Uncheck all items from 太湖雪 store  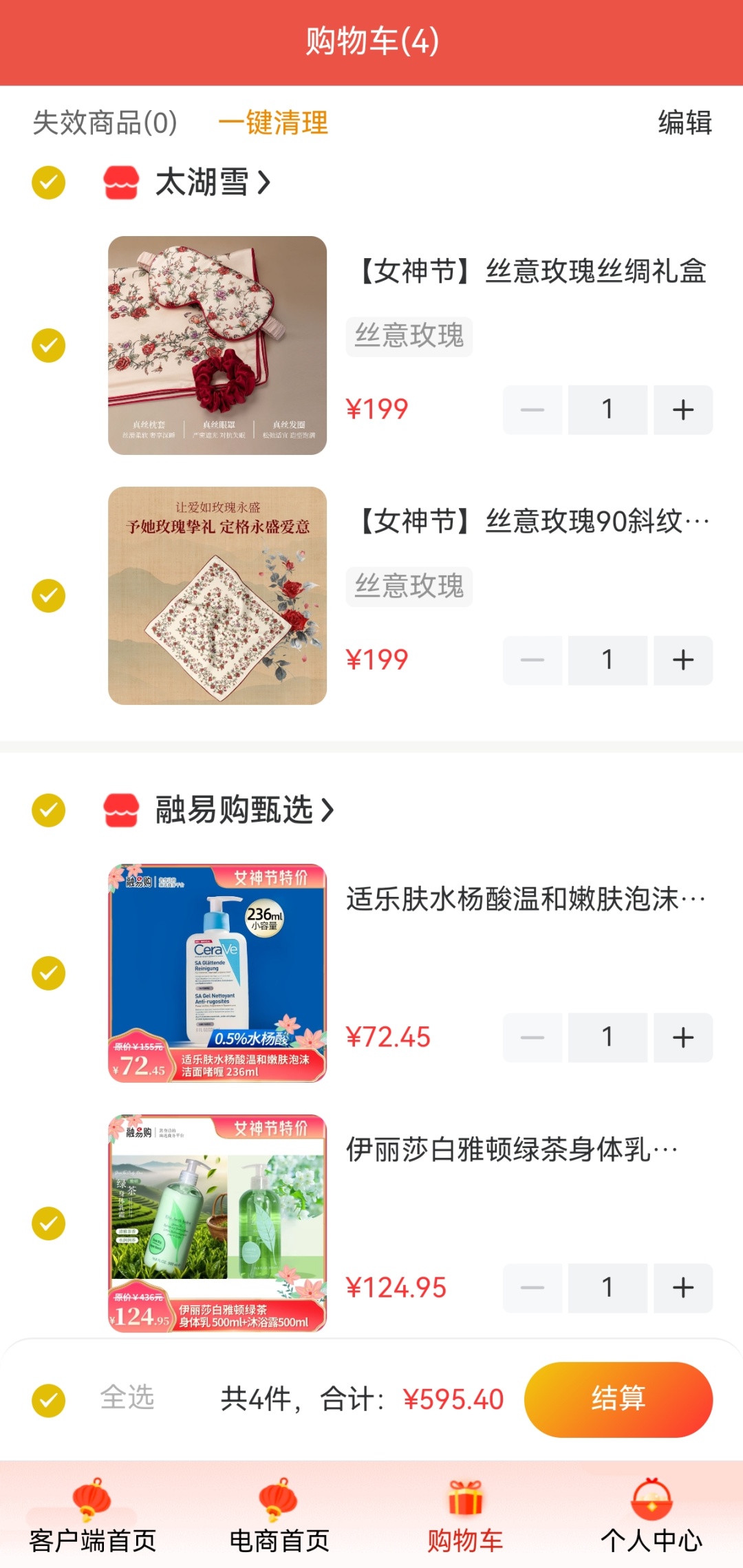[49, 182]
